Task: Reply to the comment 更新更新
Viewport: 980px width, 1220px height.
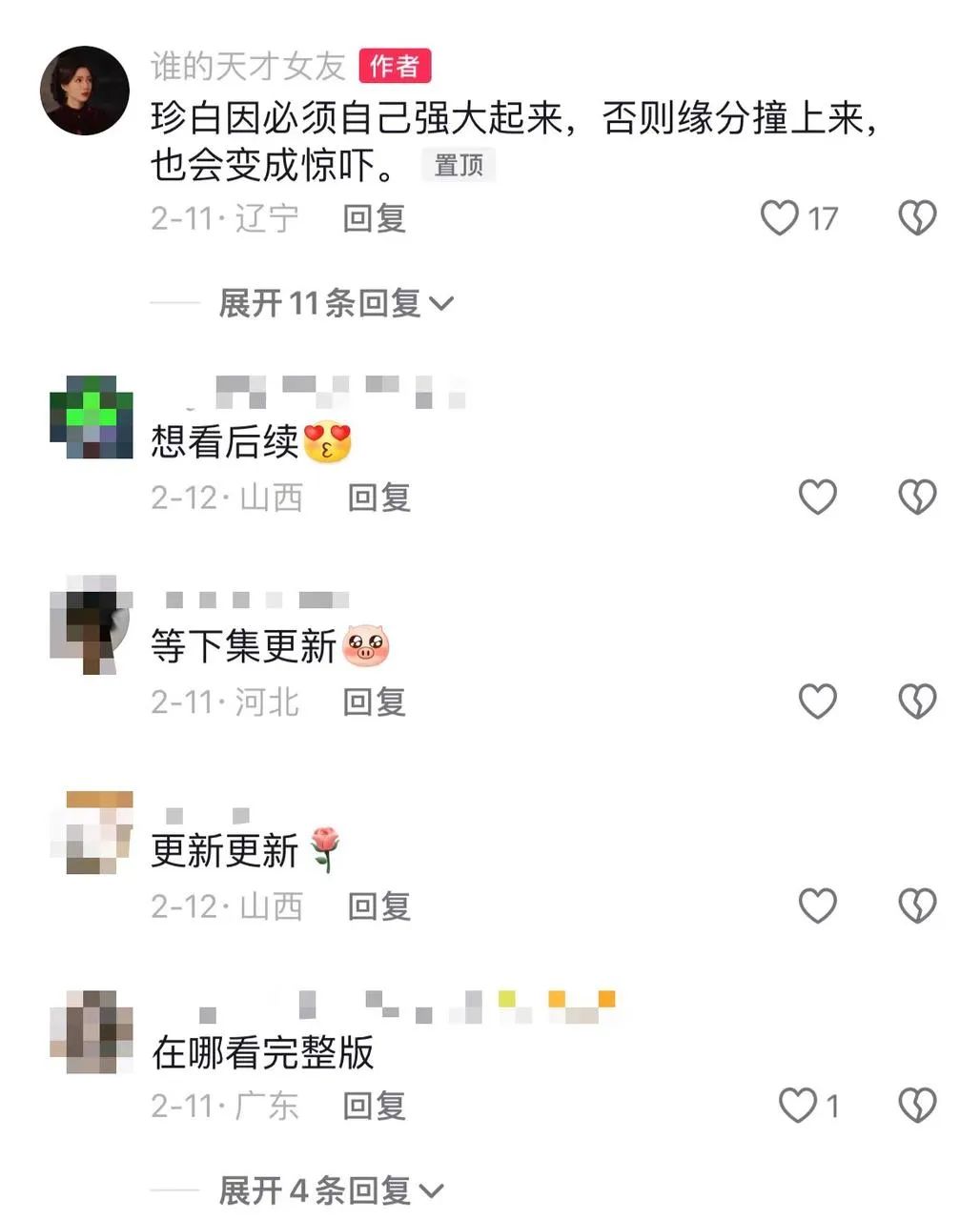Action: (379, 905)
